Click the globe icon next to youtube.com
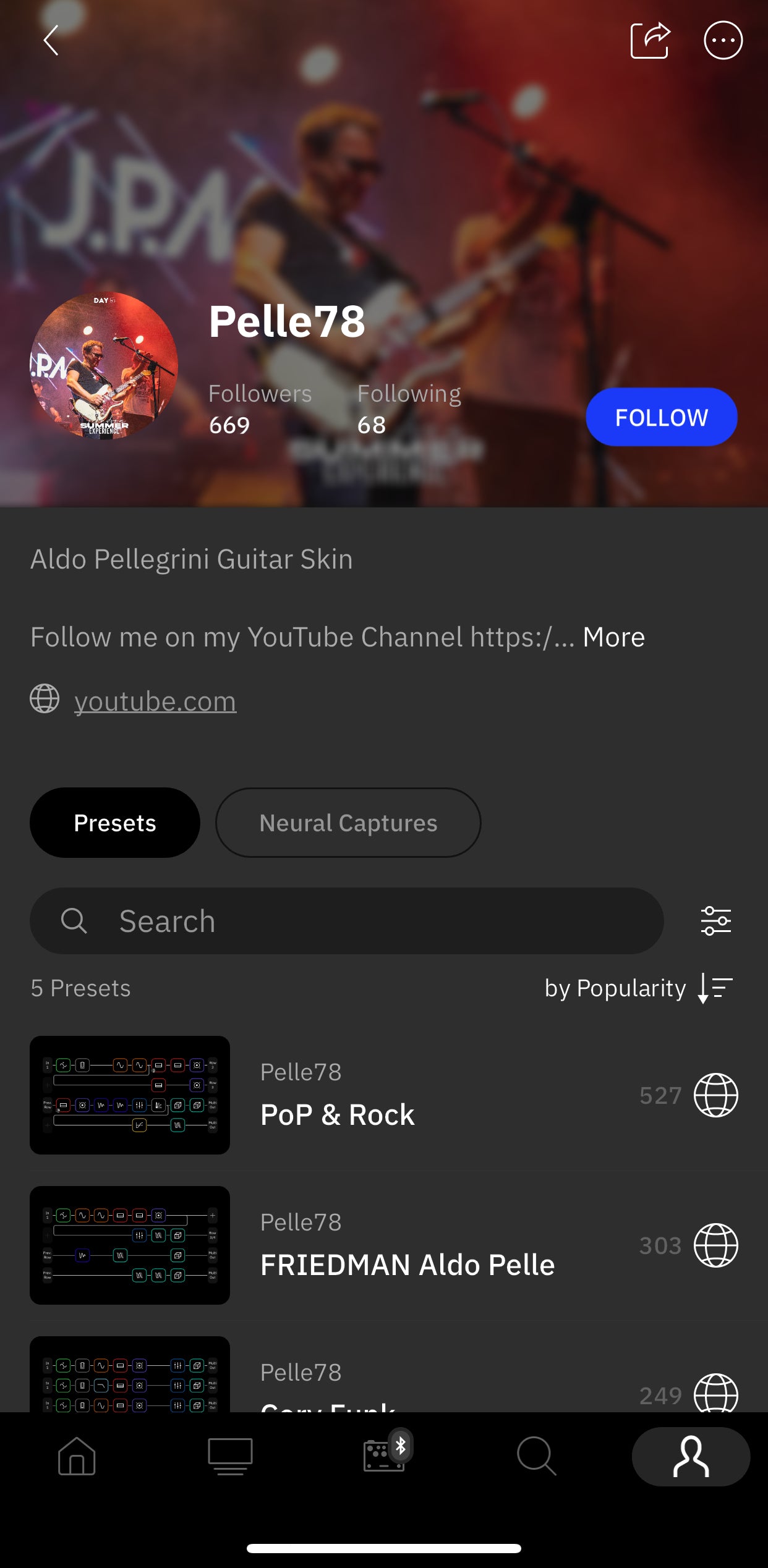The width and height of the screenshot is (768, 1568). (x=45, y=700)
